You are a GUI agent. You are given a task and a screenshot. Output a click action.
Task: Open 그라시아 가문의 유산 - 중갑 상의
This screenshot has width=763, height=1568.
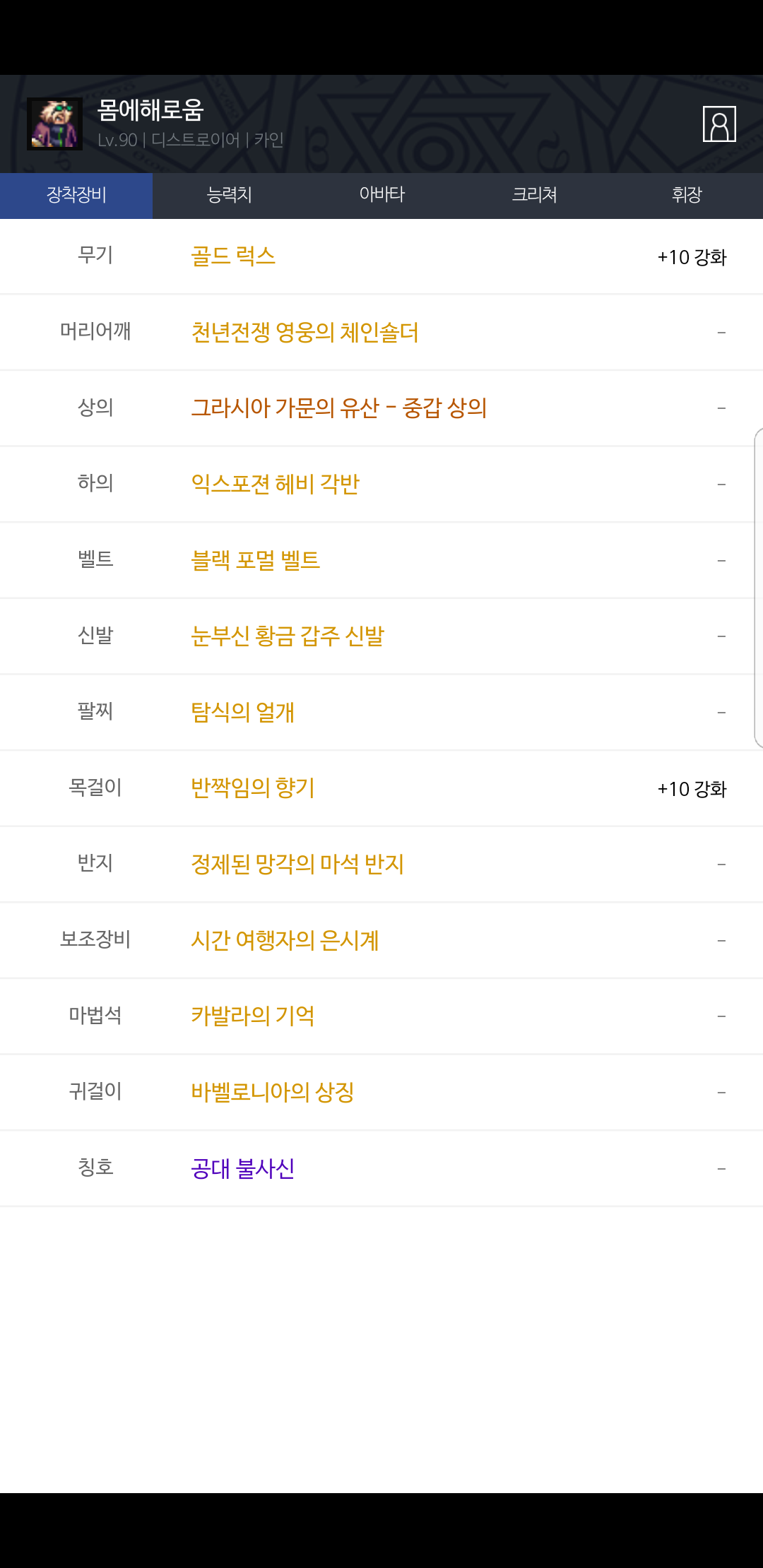338,408
